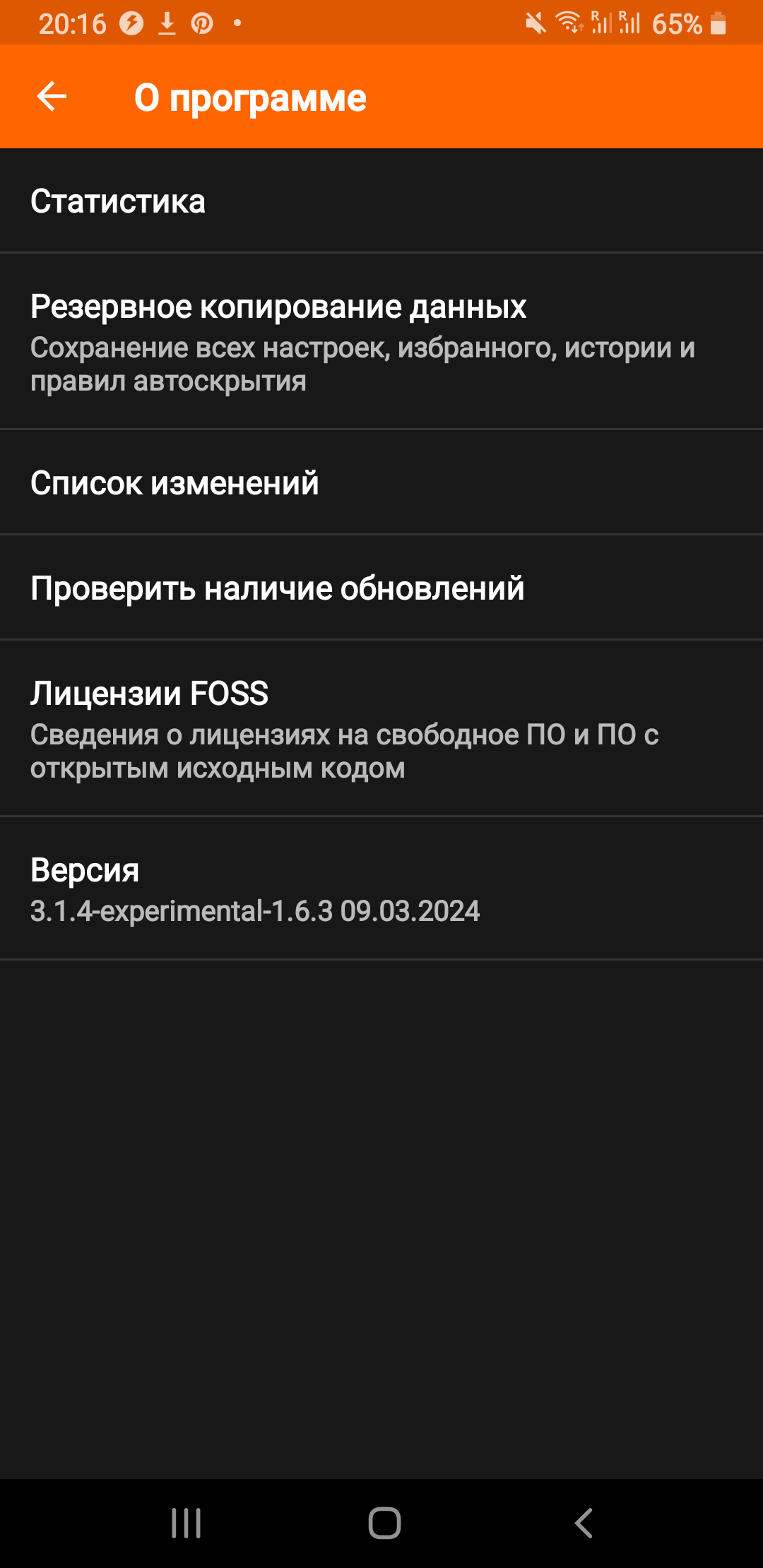This screenshot has width=763, height=1568.
Task: Open recent apps from the navigation bar
Action: (x=187, y=1523)
